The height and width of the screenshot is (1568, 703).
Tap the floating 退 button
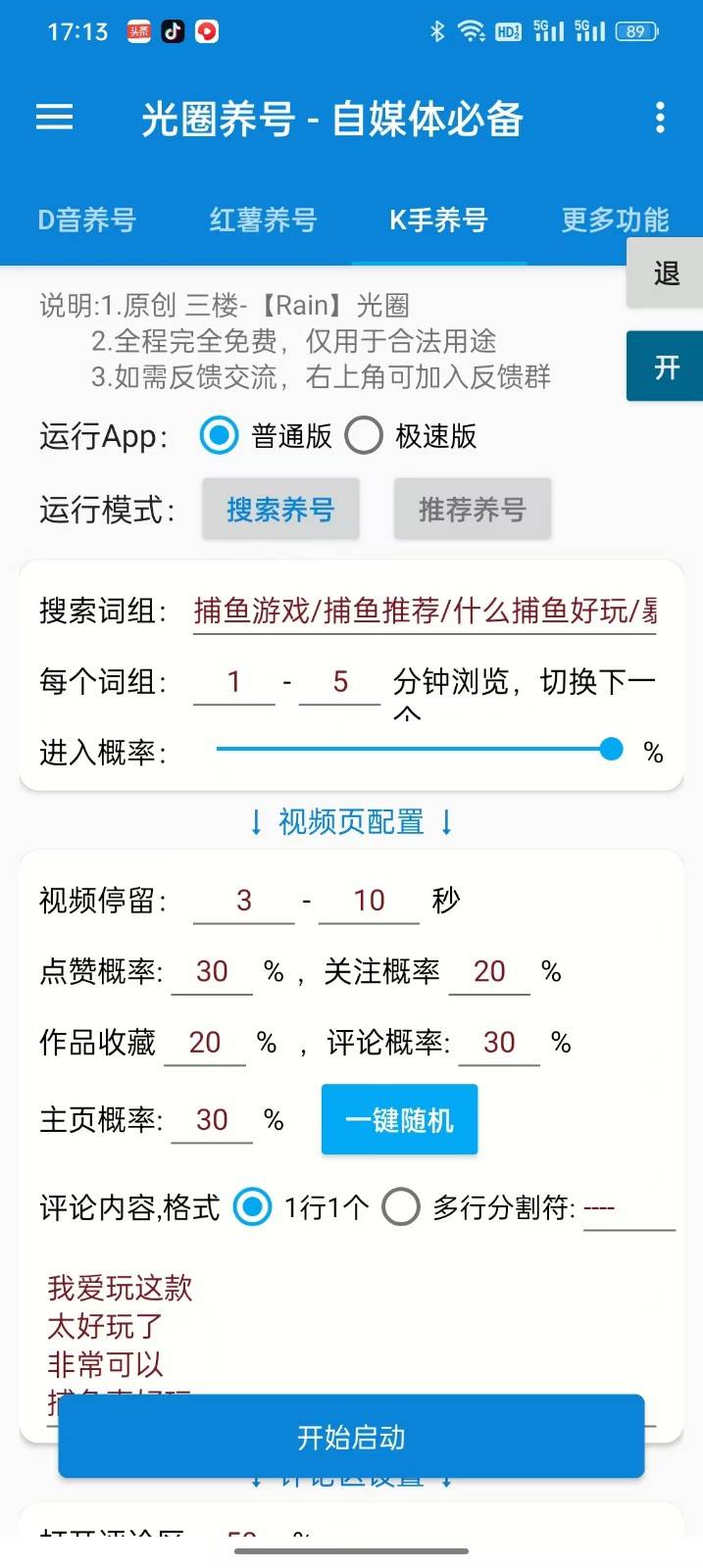(x=667, y=273)
